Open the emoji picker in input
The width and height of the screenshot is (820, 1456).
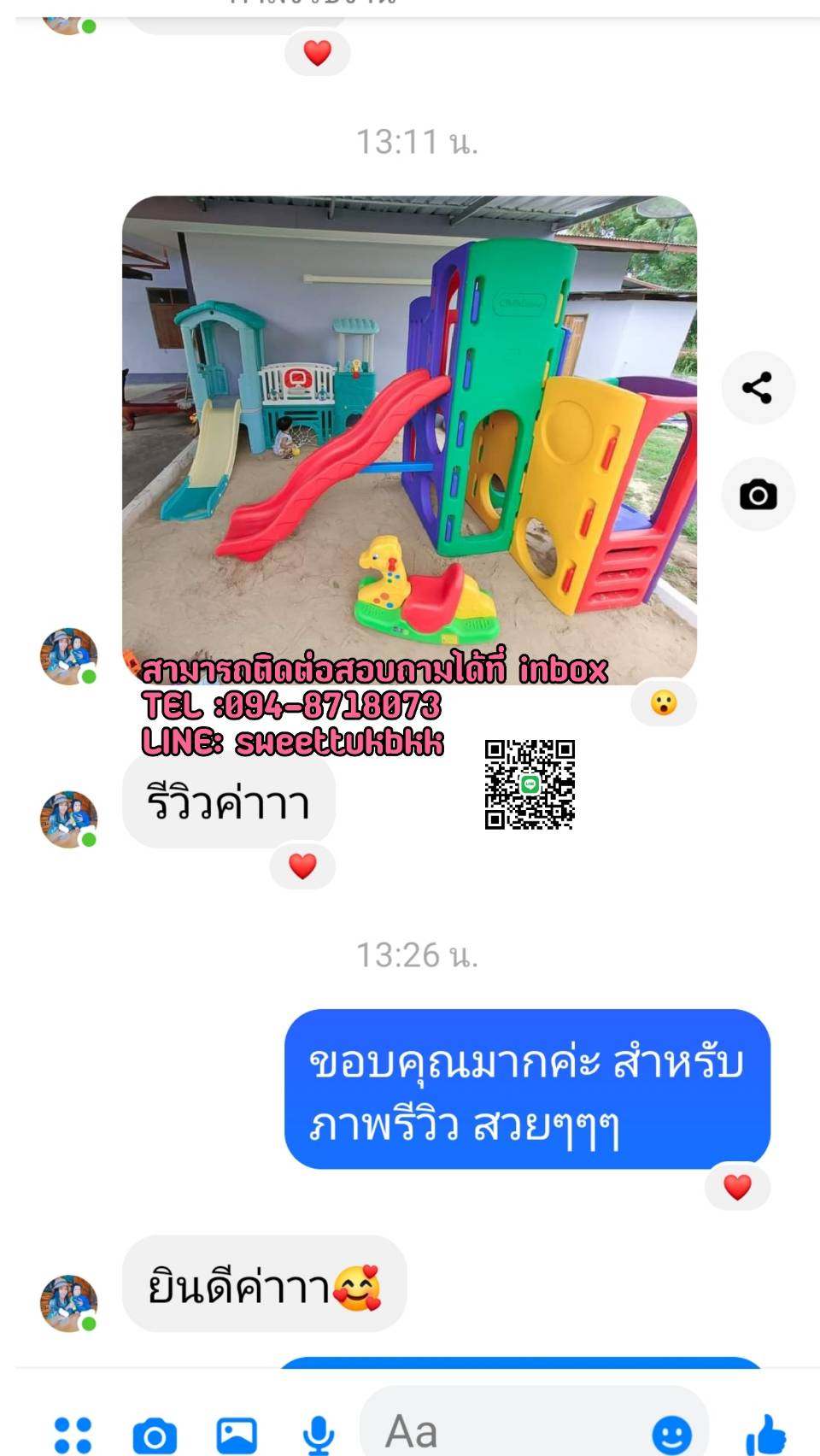pyautogui.click(x=671, y=1434)
